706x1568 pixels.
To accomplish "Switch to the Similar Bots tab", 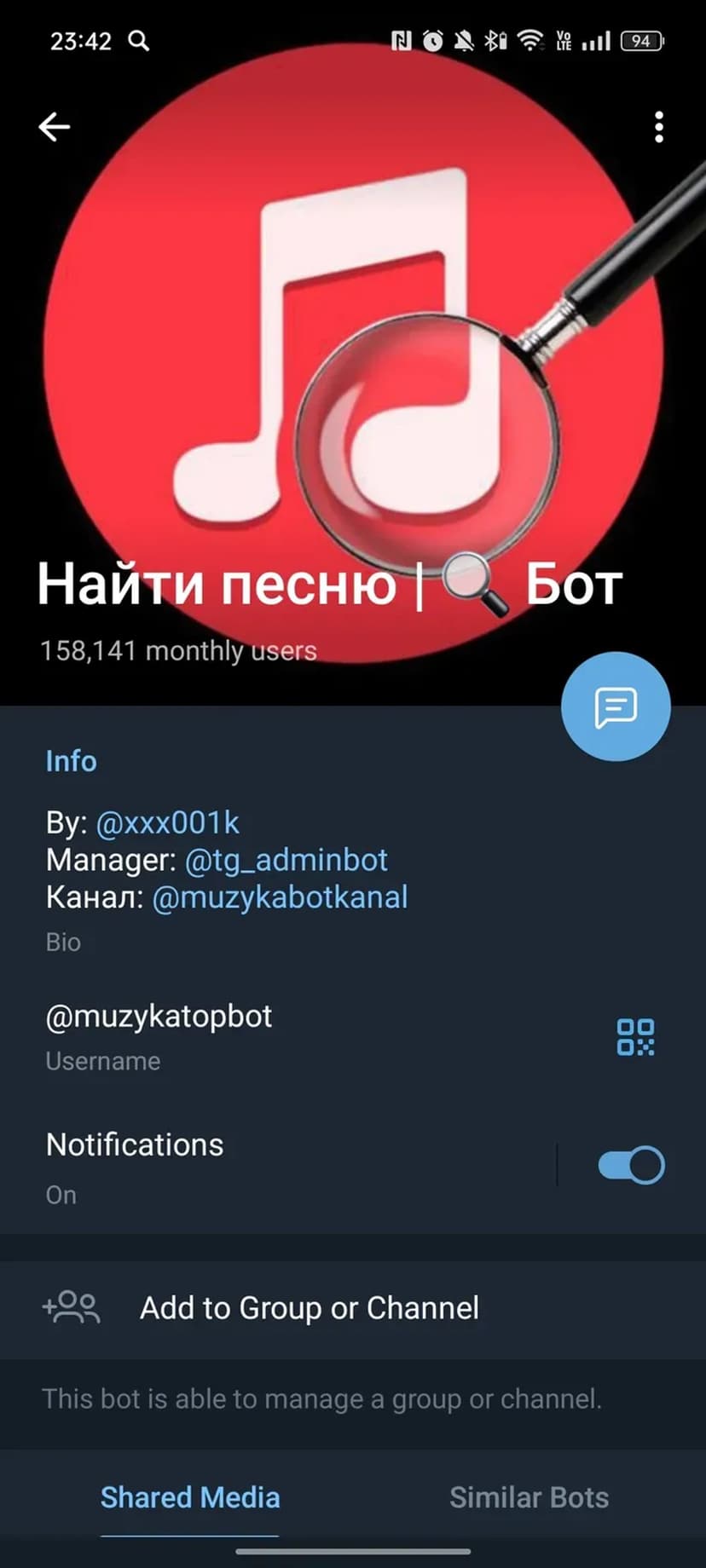I will pos(529,1497).
